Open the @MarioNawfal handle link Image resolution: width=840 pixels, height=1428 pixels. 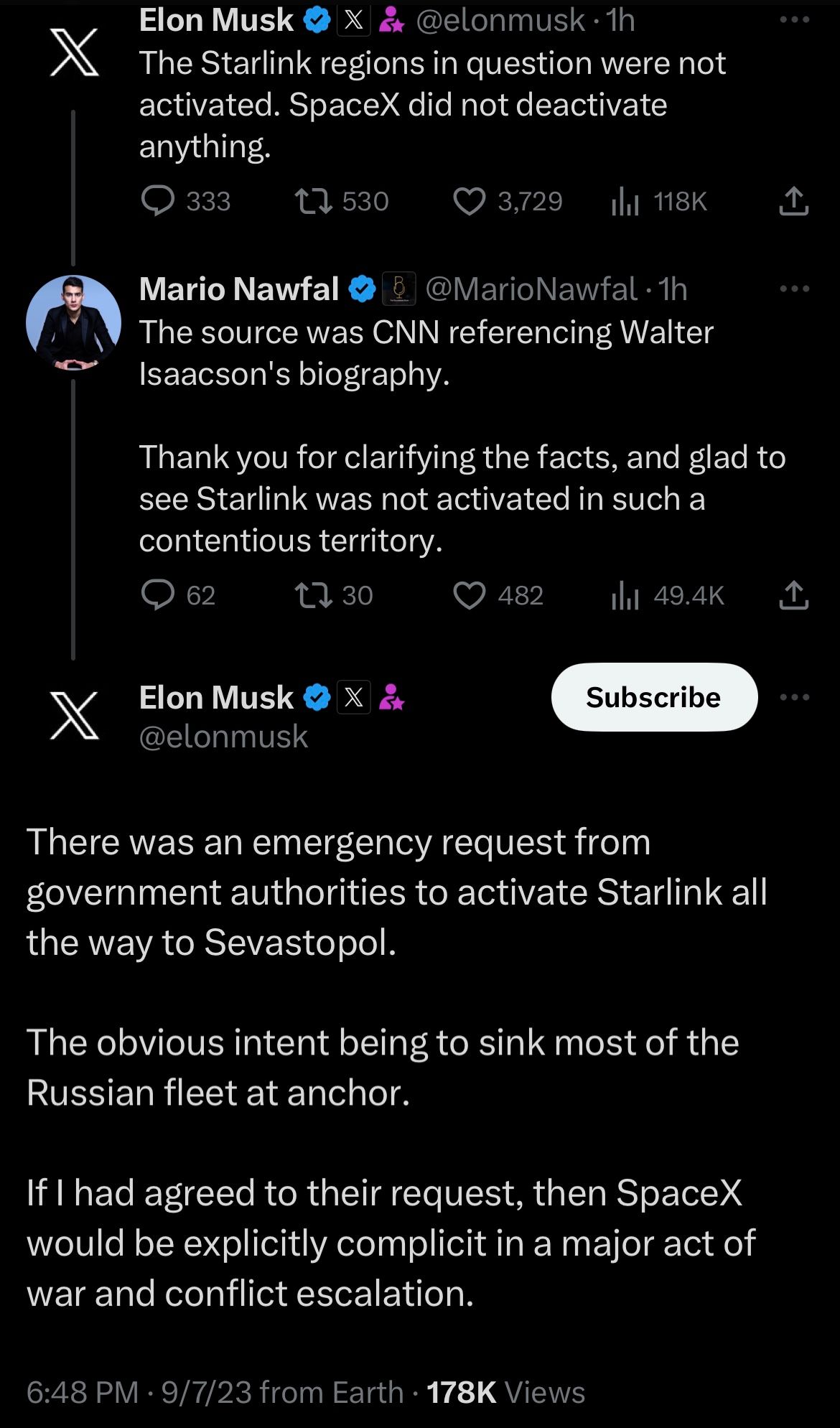pyautogui.click(x=531, y=289)
